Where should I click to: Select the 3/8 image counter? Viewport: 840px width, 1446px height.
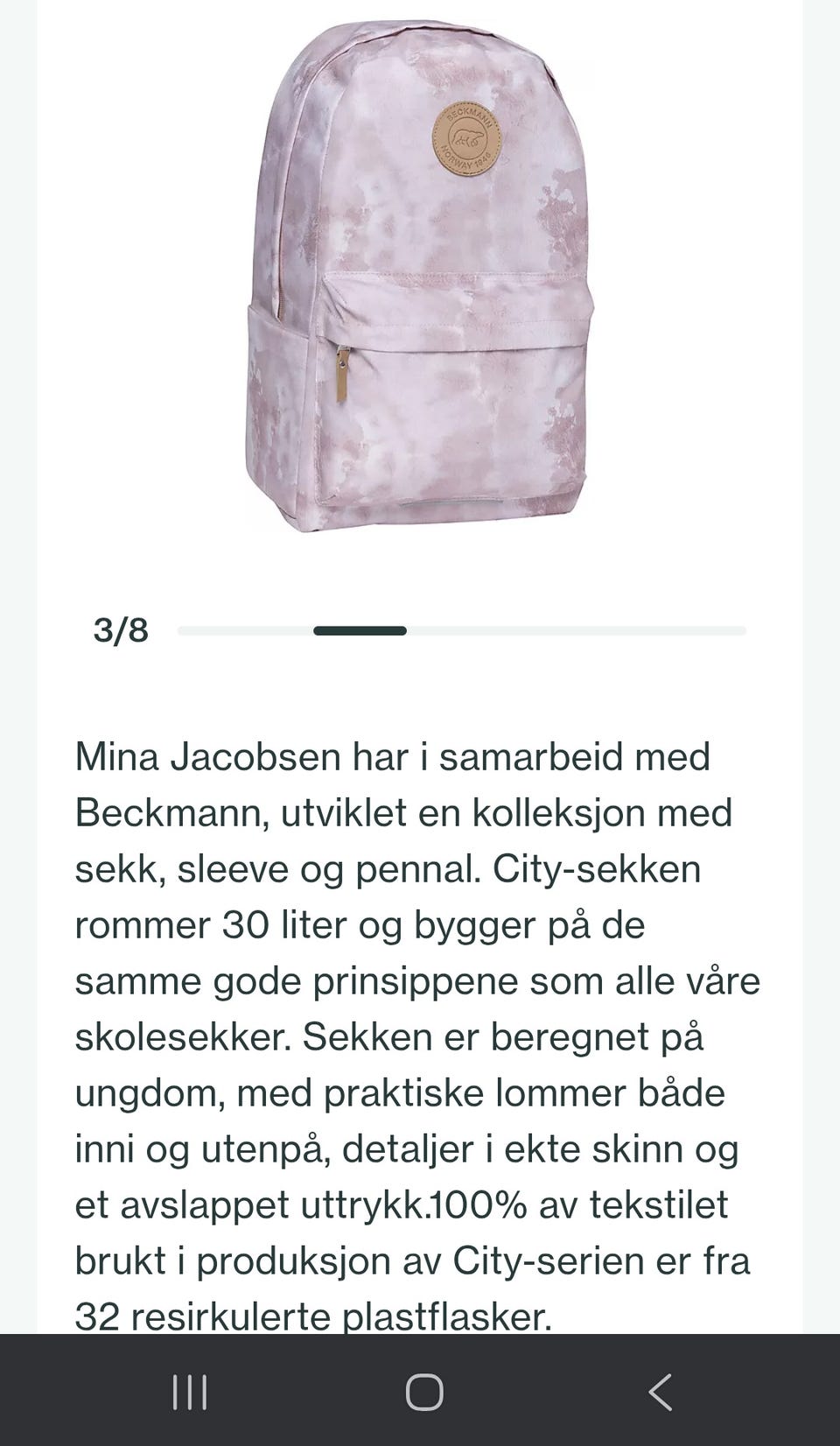pyautogui.click(x=120, y=628)
